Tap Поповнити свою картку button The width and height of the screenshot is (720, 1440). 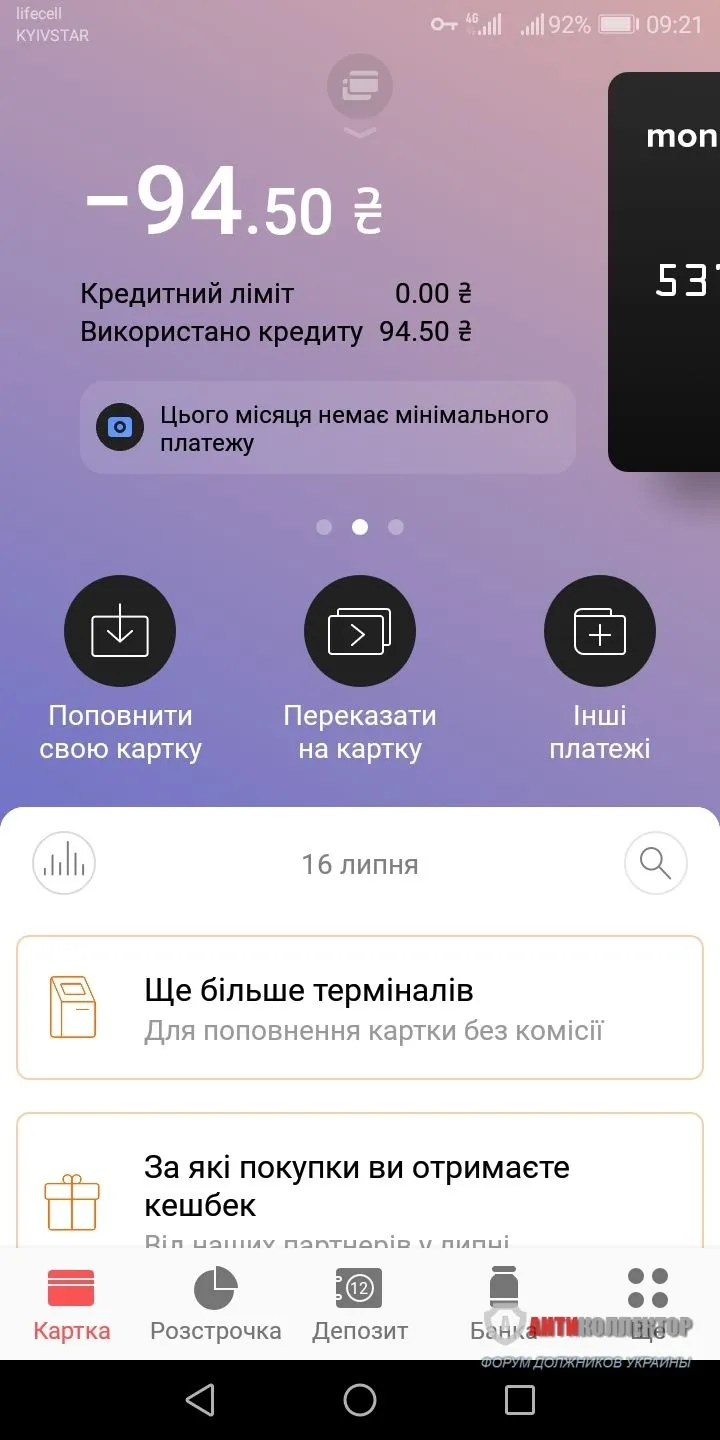[120, 631]
